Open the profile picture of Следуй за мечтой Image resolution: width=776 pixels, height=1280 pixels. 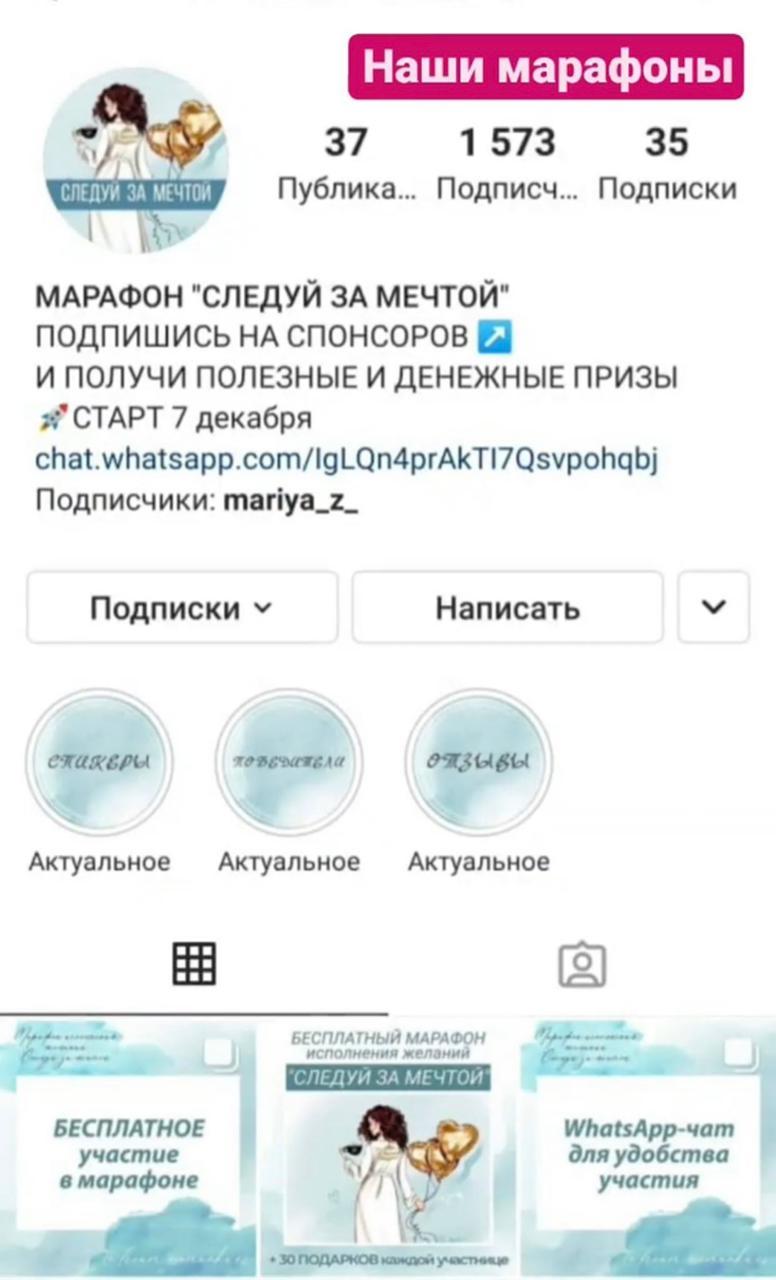point(137,162)
